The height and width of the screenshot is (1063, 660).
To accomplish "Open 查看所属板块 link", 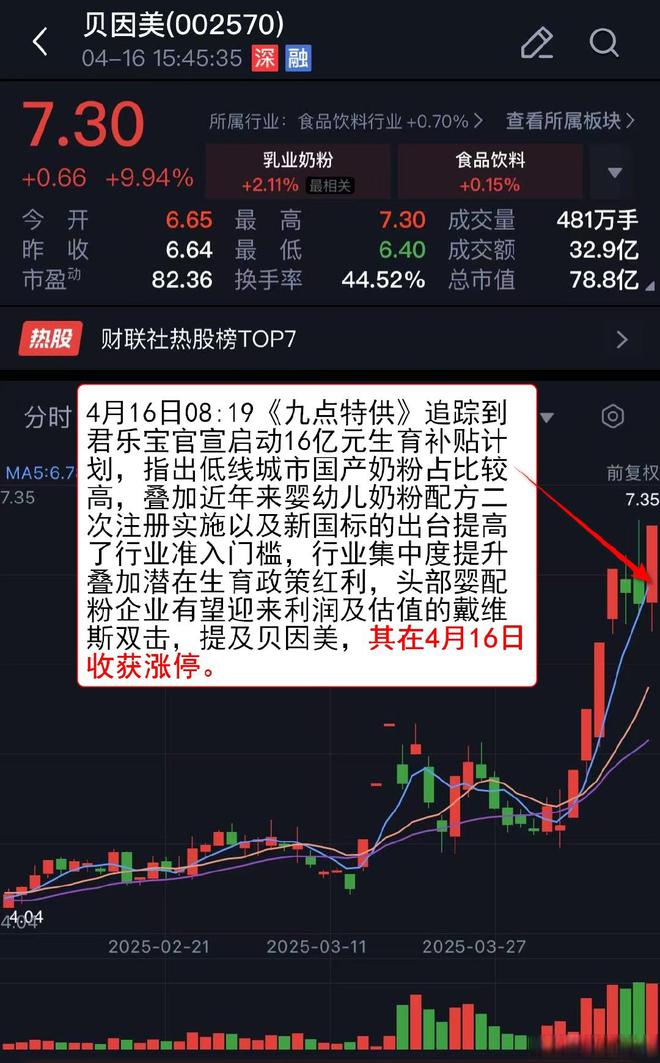I will [570, 121].
